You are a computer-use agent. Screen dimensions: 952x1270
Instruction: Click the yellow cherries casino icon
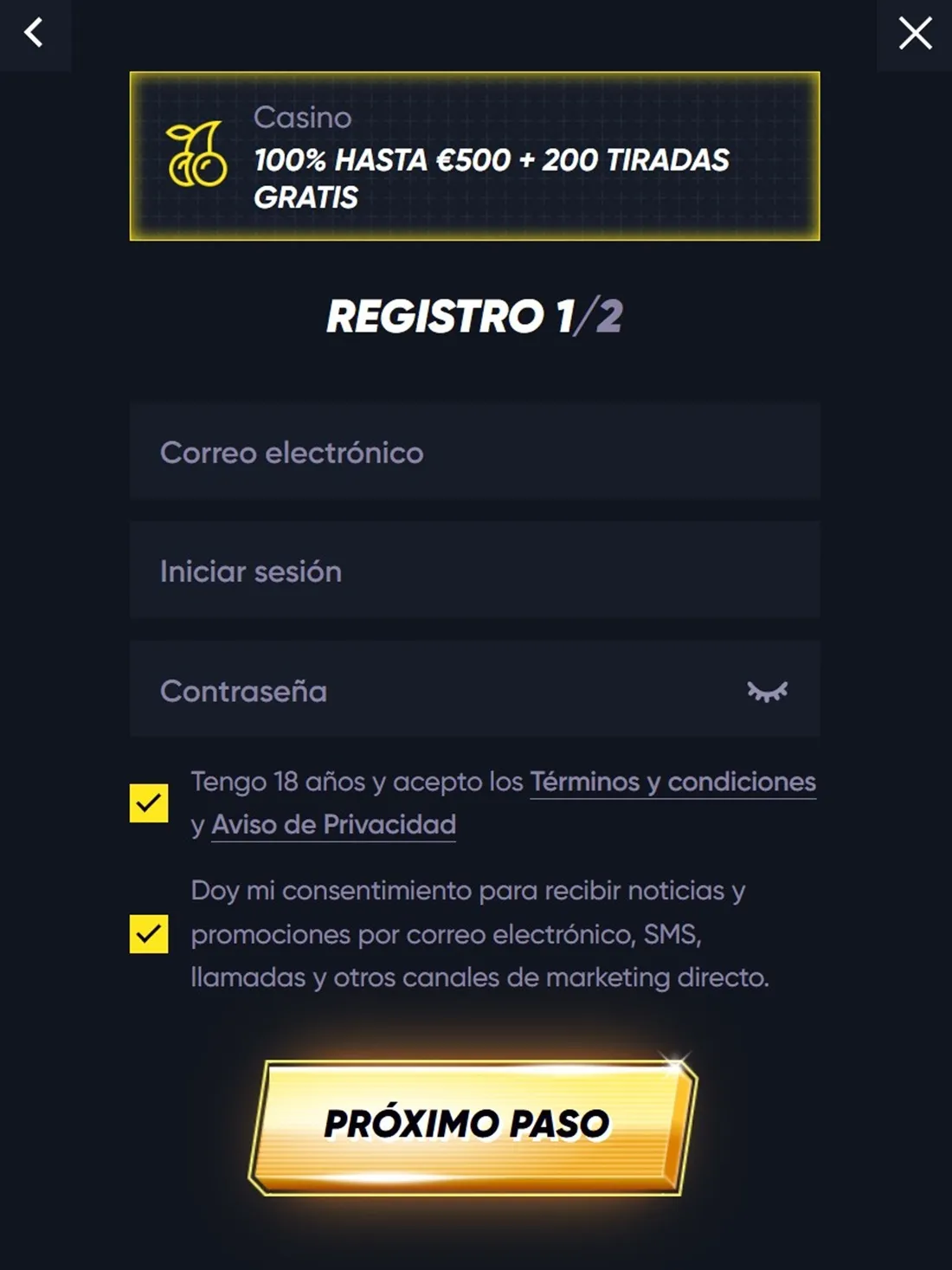[x=197, y=158]
